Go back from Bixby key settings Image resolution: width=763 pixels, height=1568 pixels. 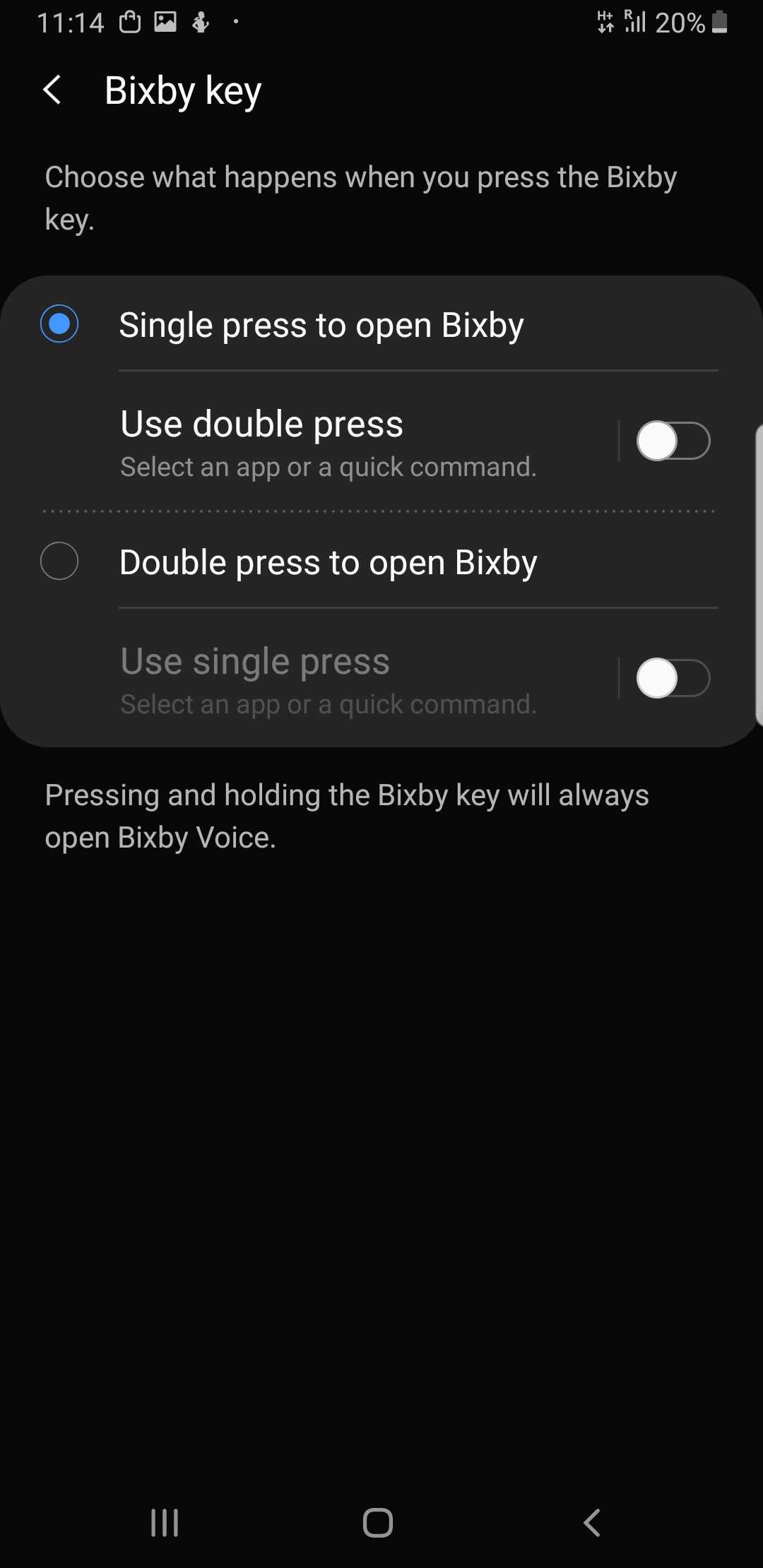point(53,90)
